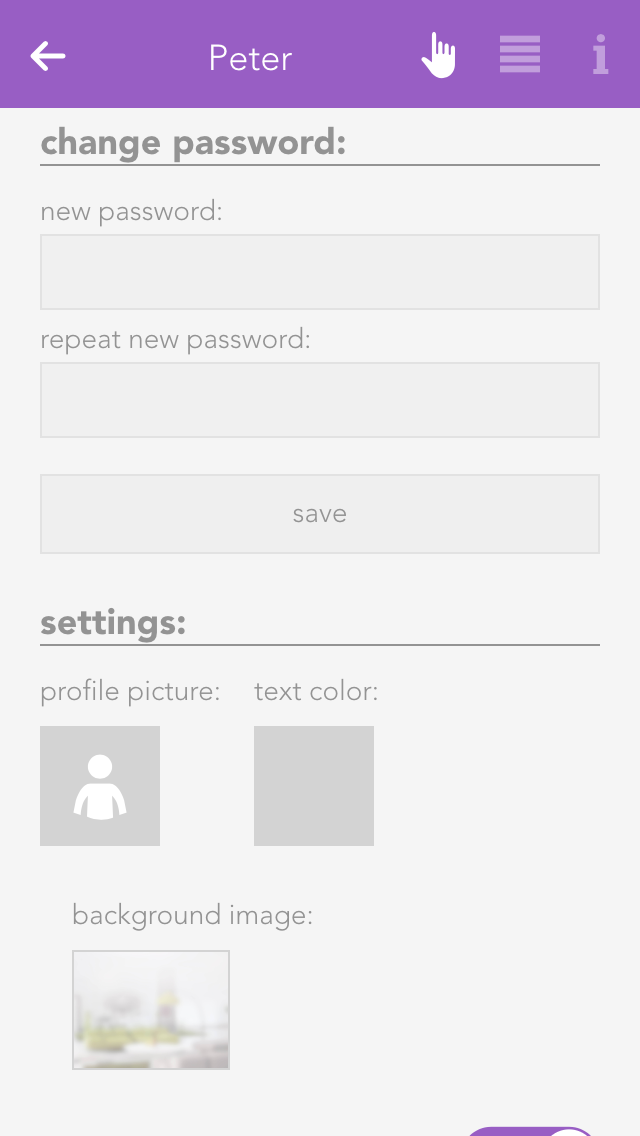Screen dimensions: 640x1136
Task: Go back using the arrow
Action: (48, 56)
